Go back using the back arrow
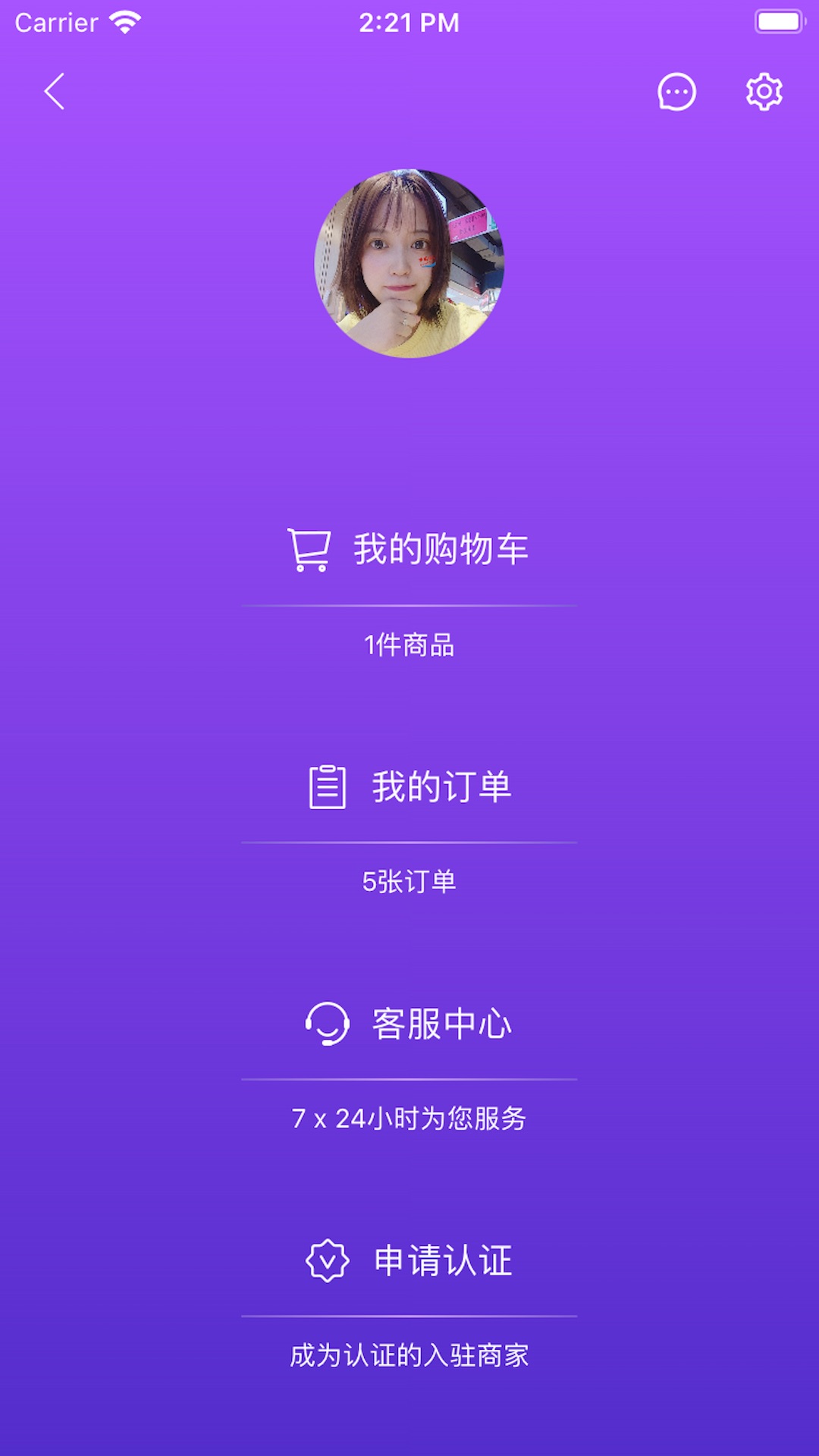The height and width of the screenshot is (1456, 819). [x=55, y=92]
